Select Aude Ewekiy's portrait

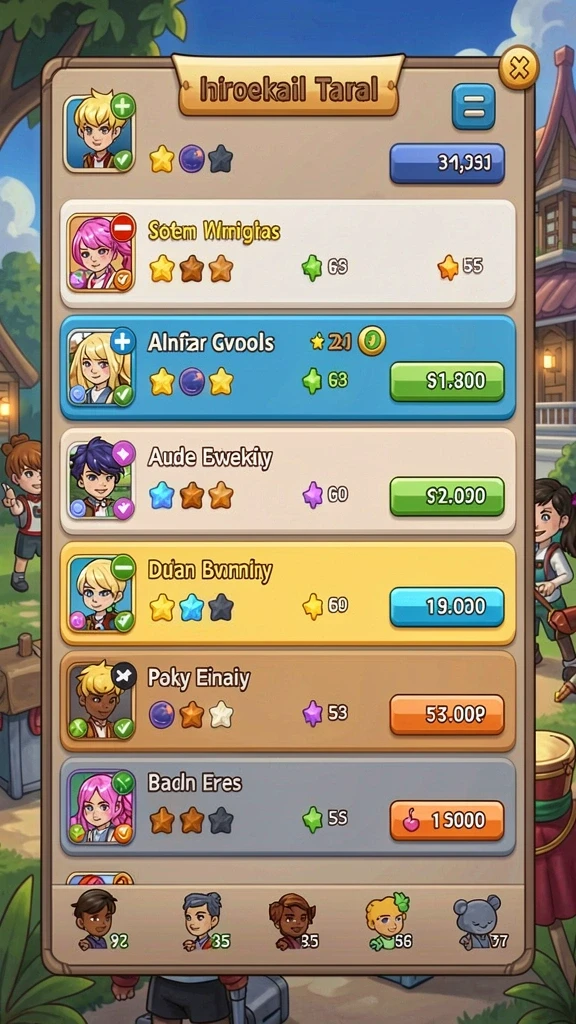click(x=100, y=481)
